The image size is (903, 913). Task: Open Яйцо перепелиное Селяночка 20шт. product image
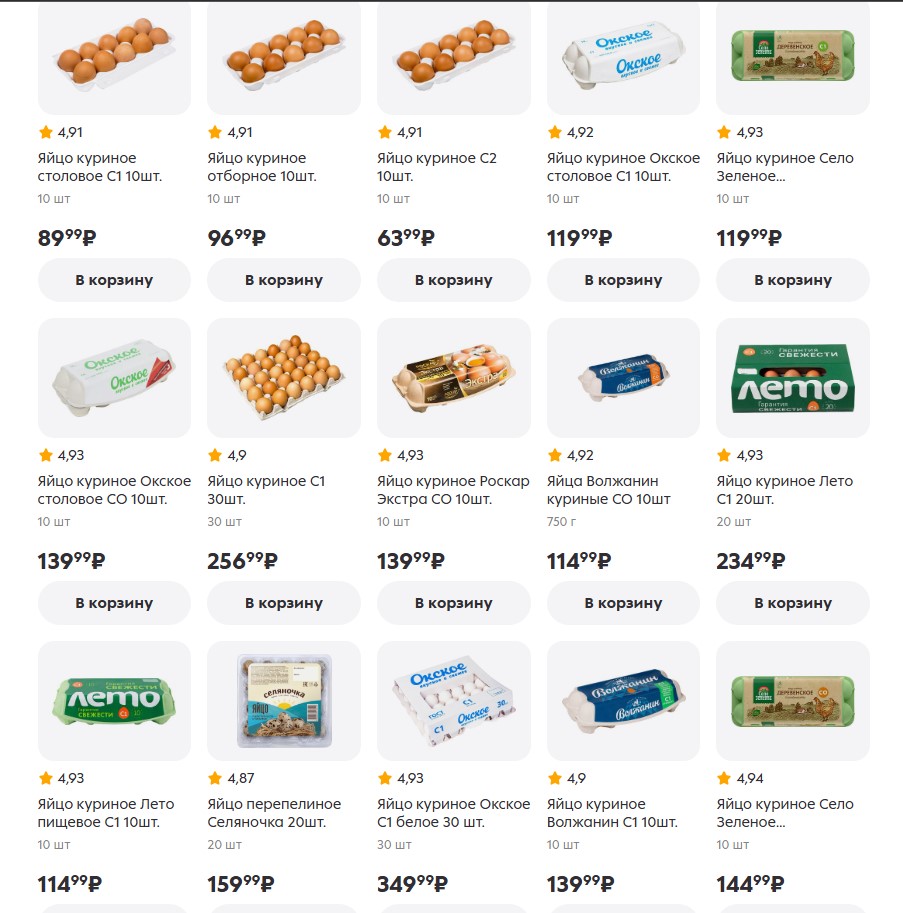(x=284, y=700)
